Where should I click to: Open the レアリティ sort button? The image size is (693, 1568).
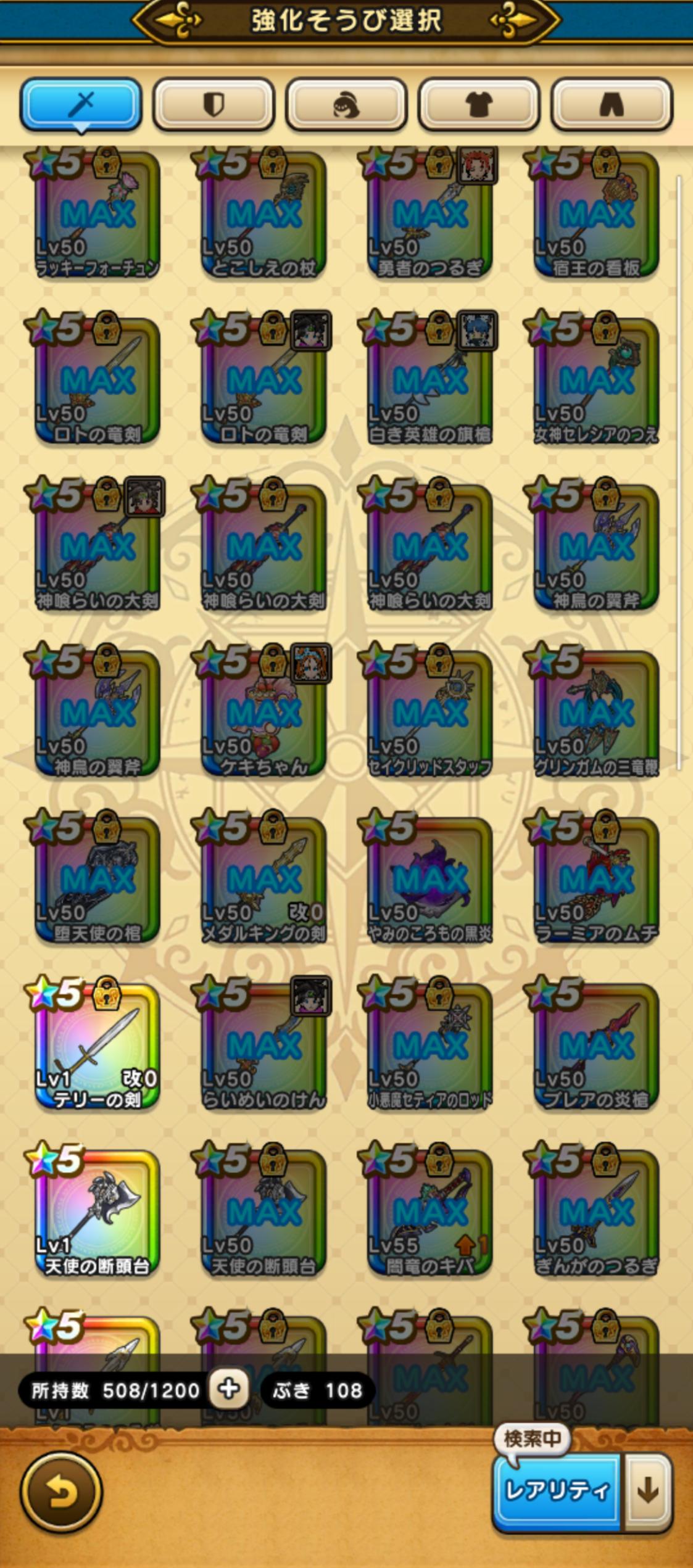click(x=557, y=1492)
